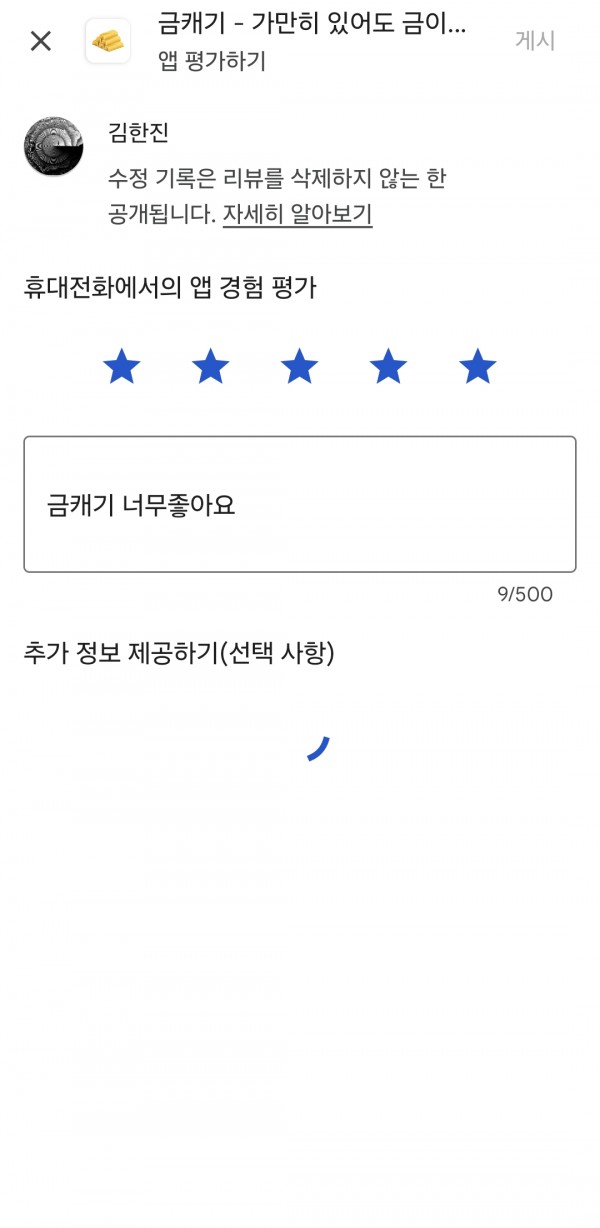Screen dimensions: 600x1228
Task: Tap 게시 to post the review
Action: pos(535,41)
